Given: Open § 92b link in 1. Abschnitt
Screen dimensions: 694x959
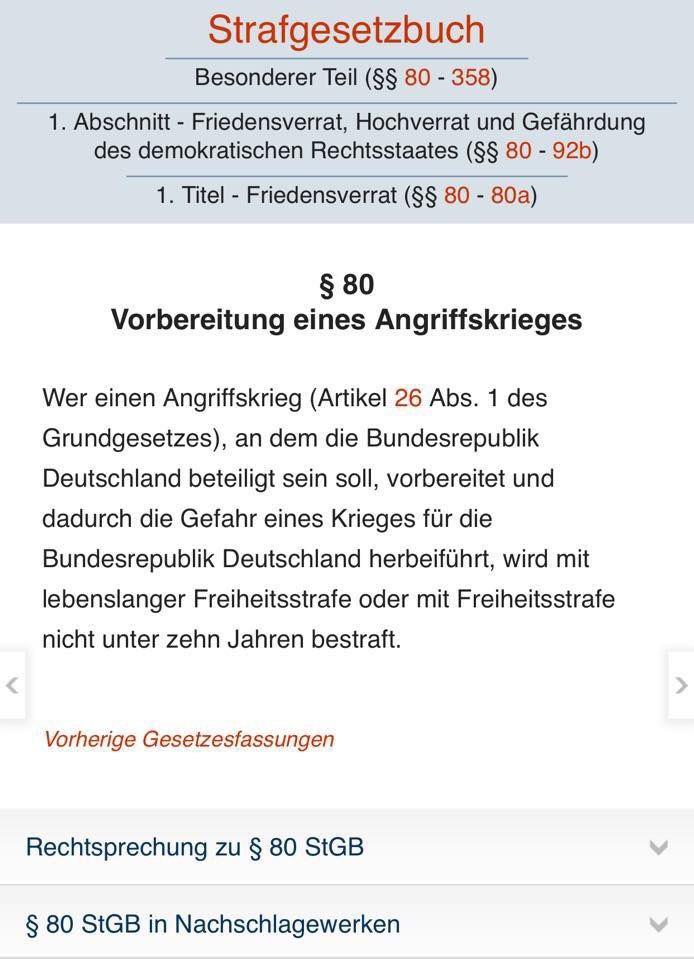Looking at the screenshot, I should 571,151.
